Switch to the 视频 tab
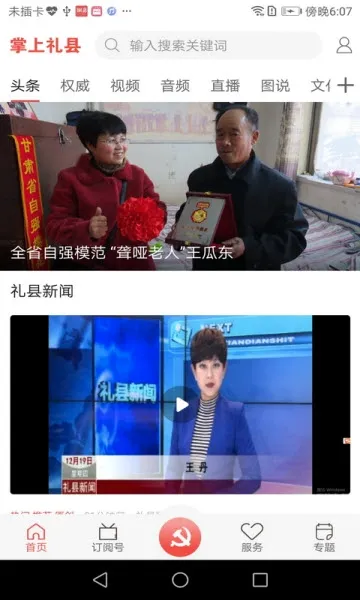360x600 pixels. click(125, 86)
